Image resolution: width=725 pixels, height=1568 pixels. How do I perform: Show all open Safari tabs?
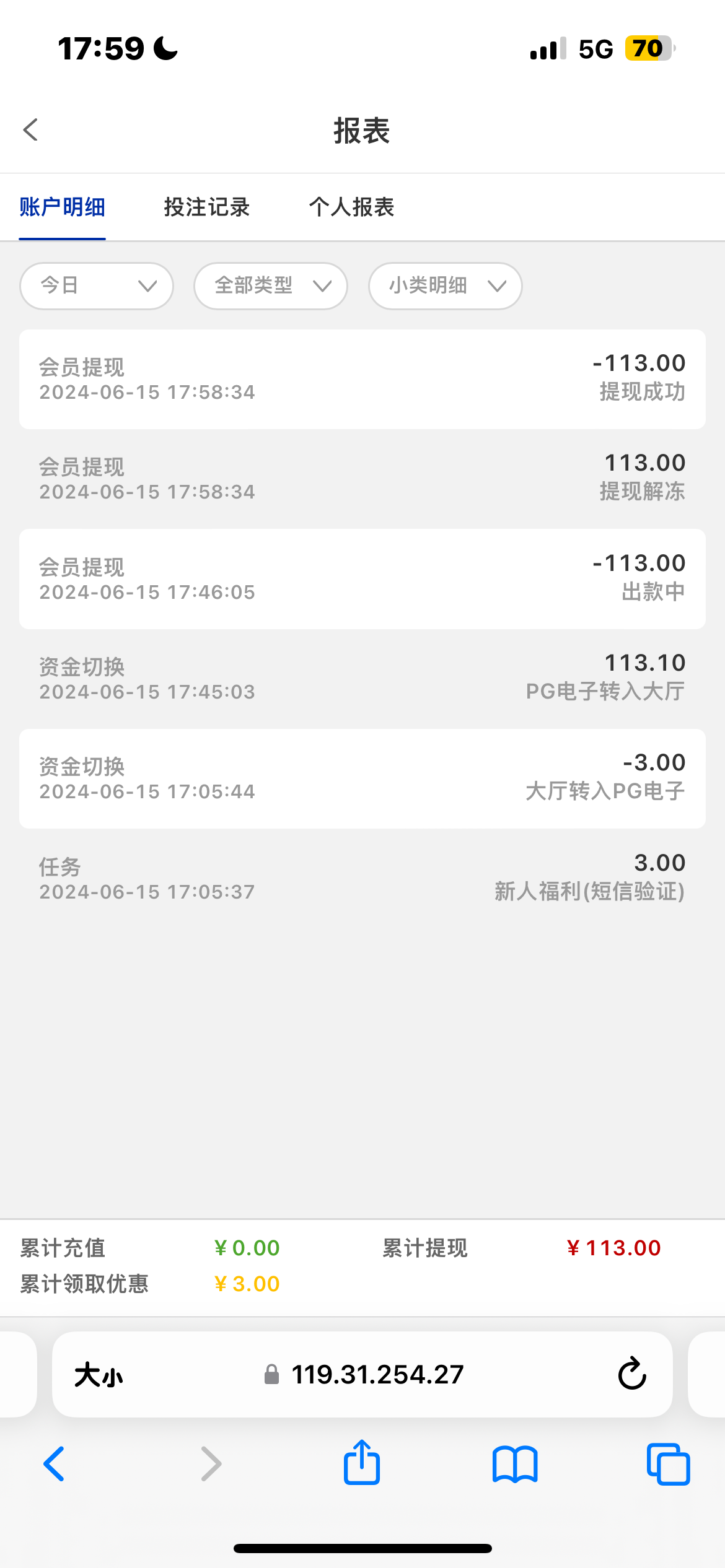668,1464
